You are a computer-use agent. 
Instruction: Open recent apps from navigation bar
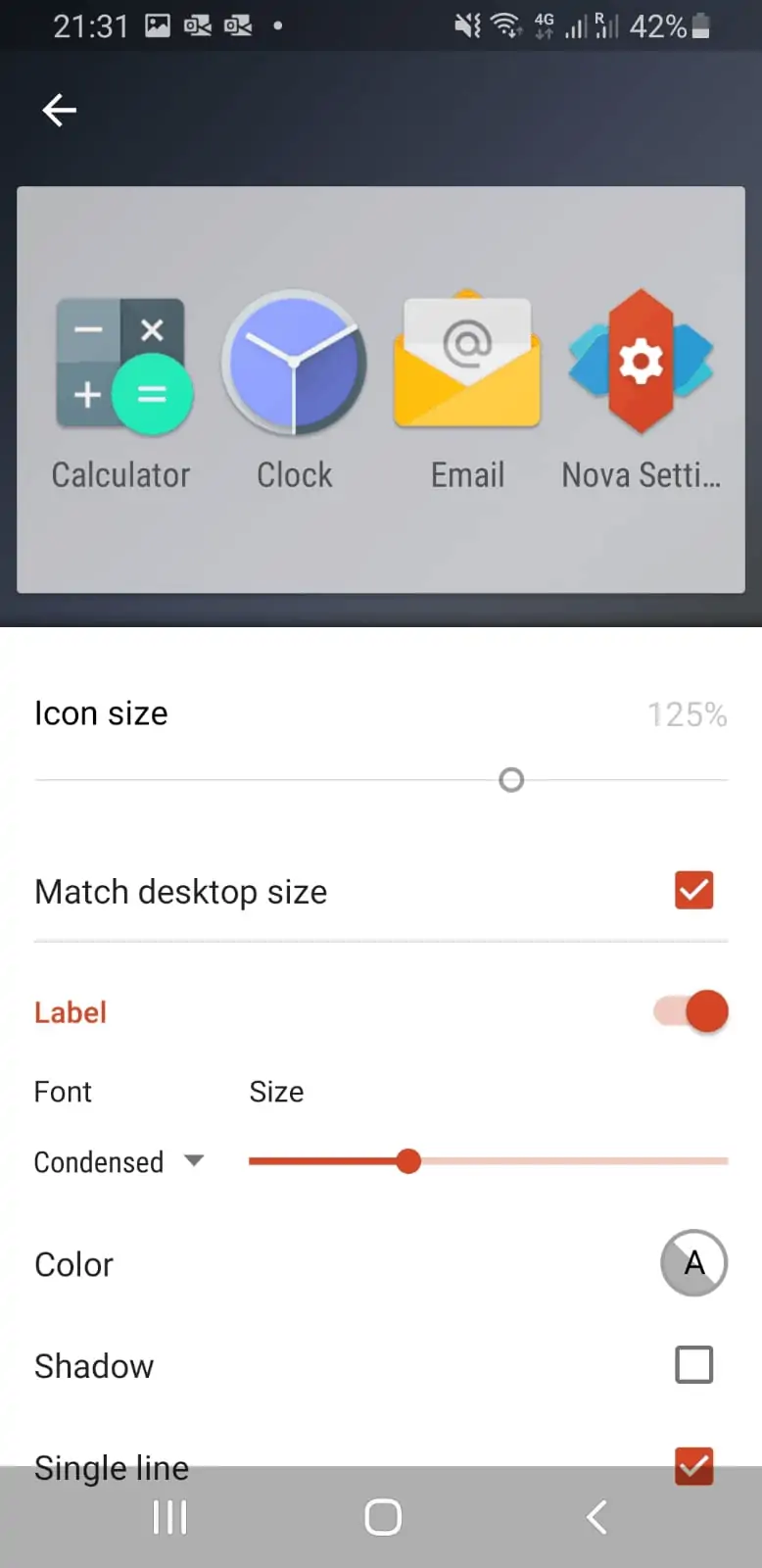(x=169, y=1517)
